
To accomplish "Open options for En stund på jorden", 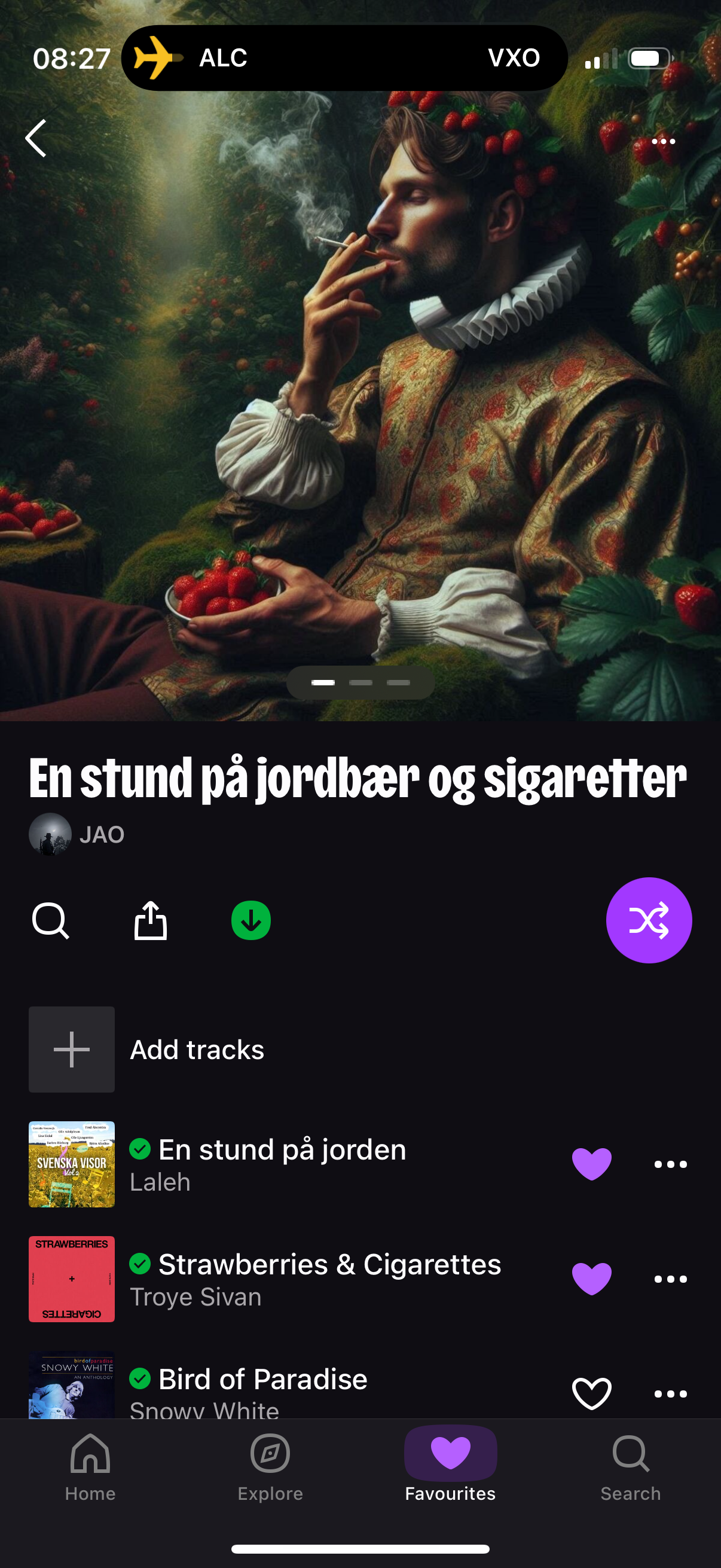I will point(670,1164).
